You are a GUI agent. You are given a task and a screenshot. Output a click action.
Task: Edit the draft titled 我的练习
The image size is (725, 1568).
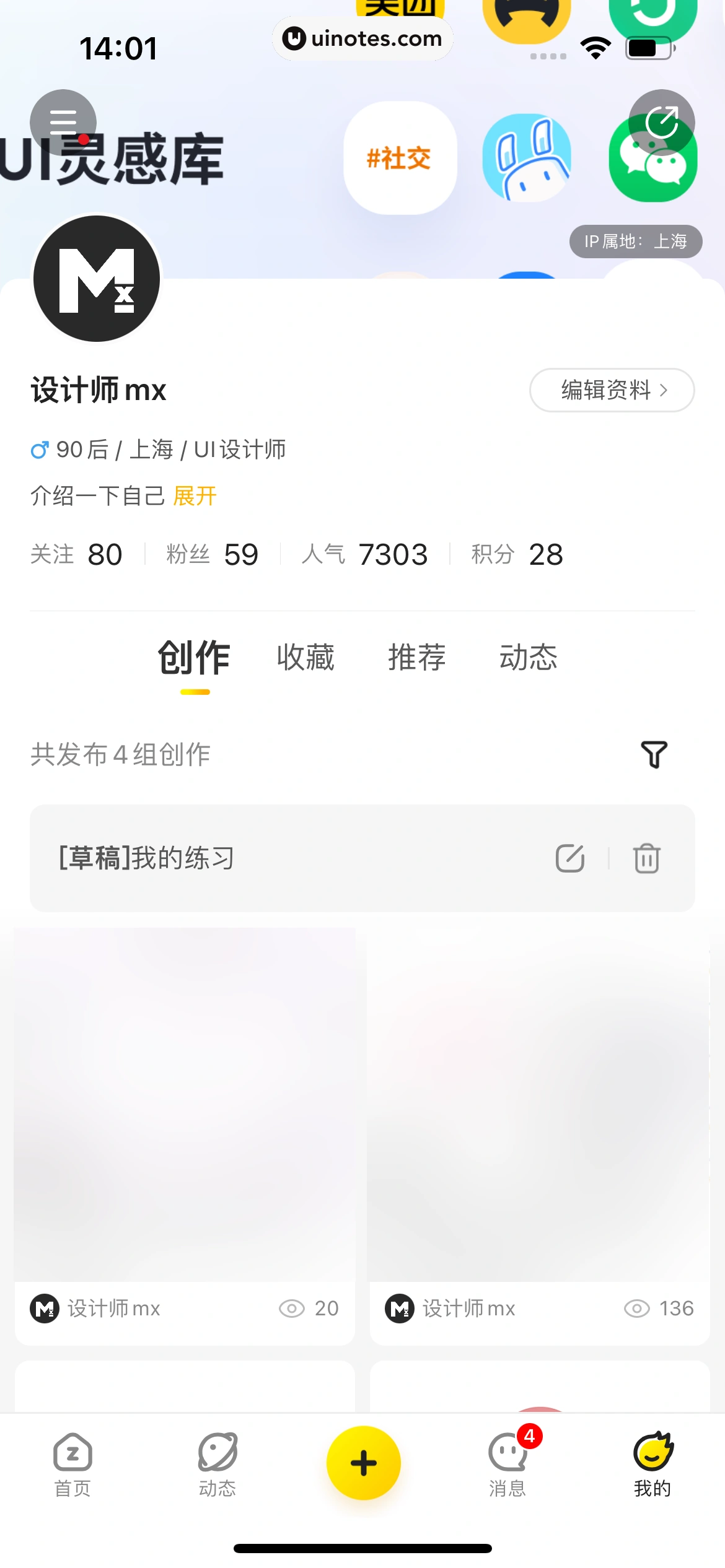click(x=570, y=858)
